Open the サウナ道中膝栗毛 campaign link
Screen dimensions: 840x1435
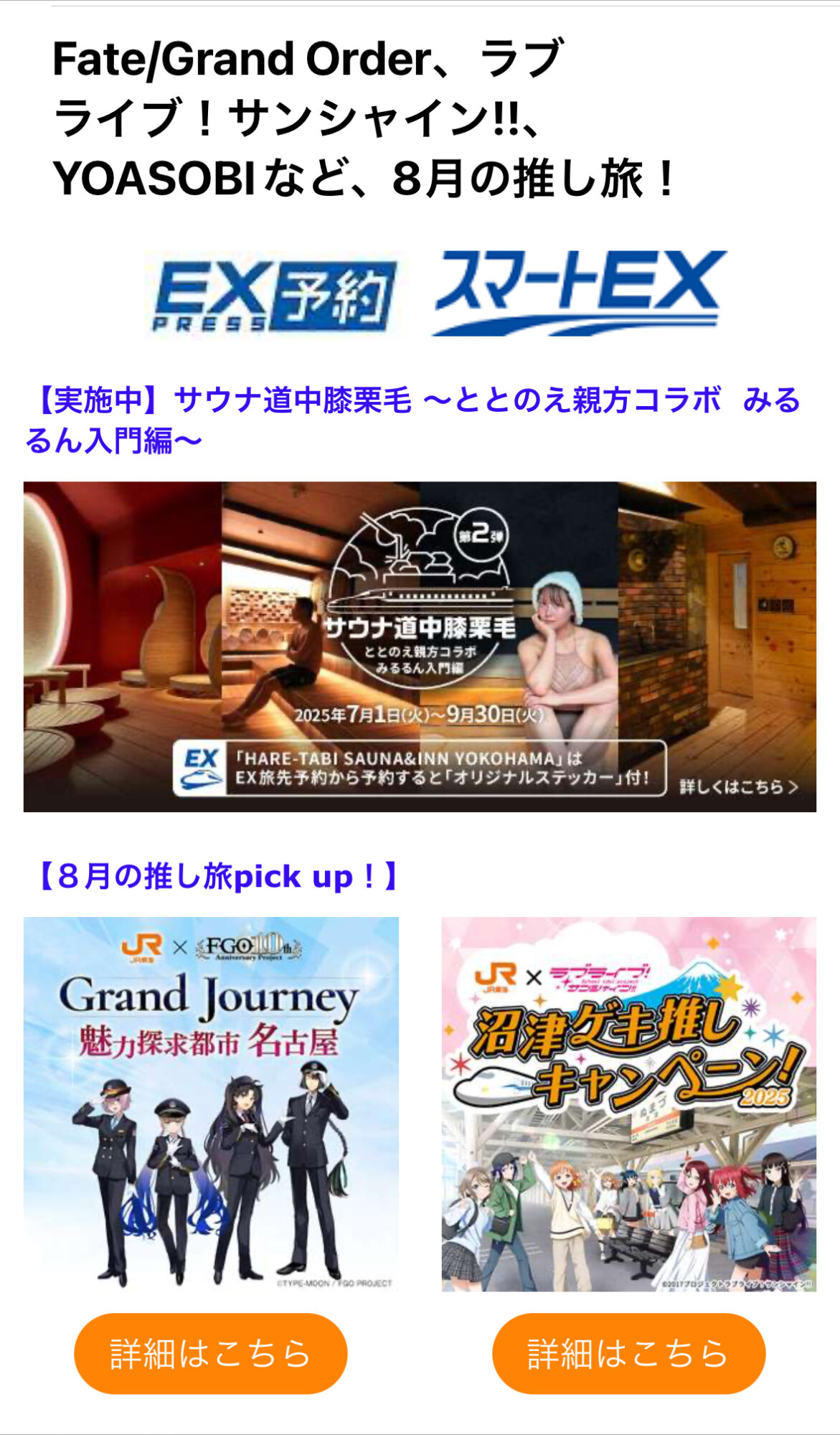point(412,419)
